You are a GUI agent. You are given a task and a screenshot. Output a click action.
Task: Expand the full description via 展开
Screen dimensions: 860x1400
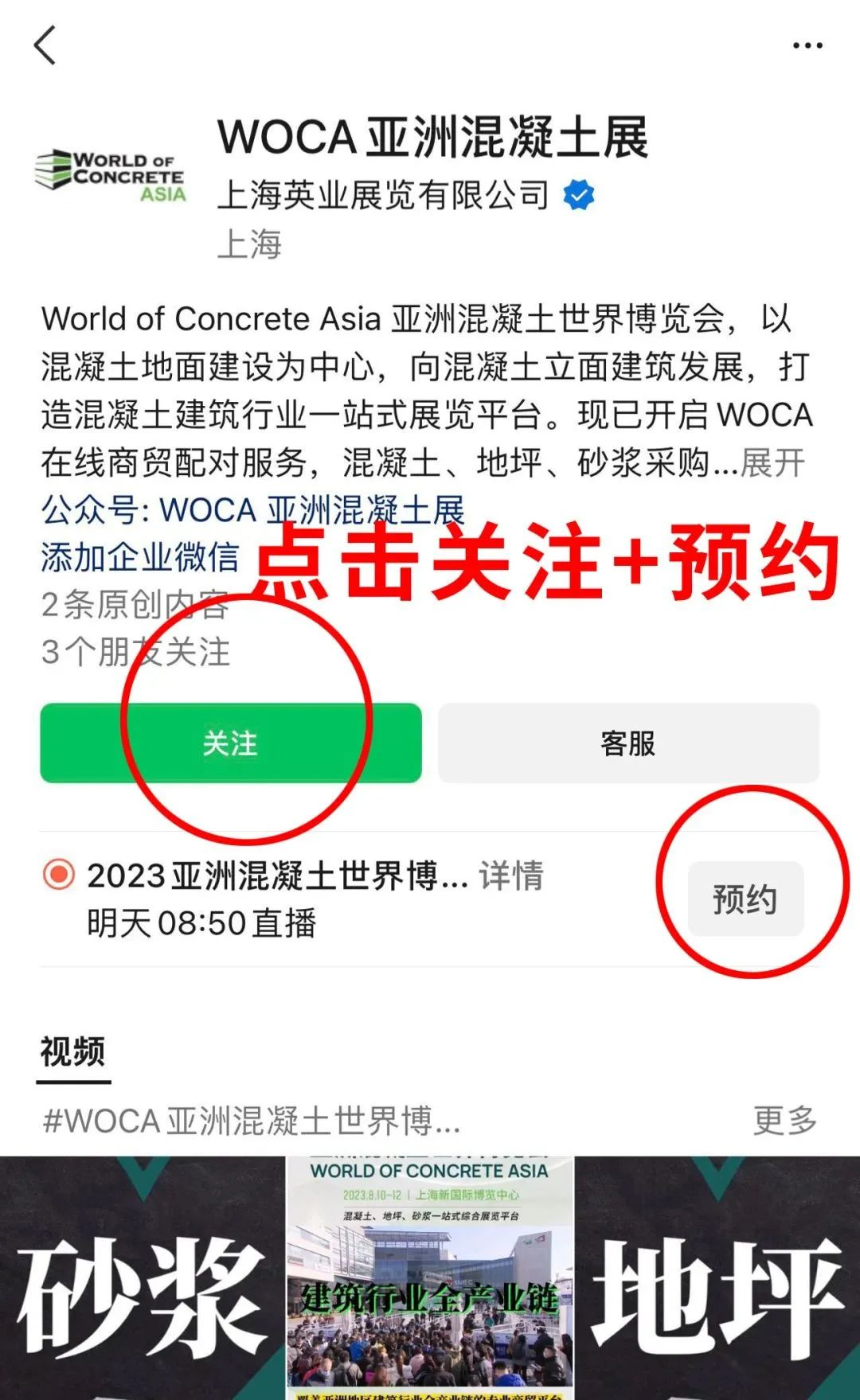[773, 462]
